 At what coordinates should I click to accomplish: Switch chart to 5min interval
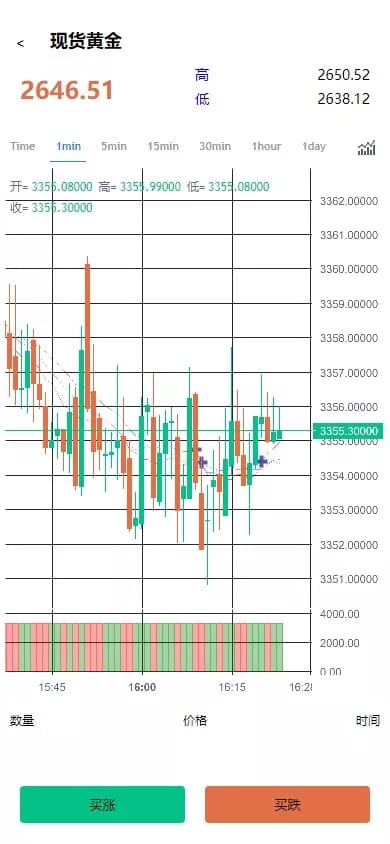pyautogui.click(x=114, y=146)
